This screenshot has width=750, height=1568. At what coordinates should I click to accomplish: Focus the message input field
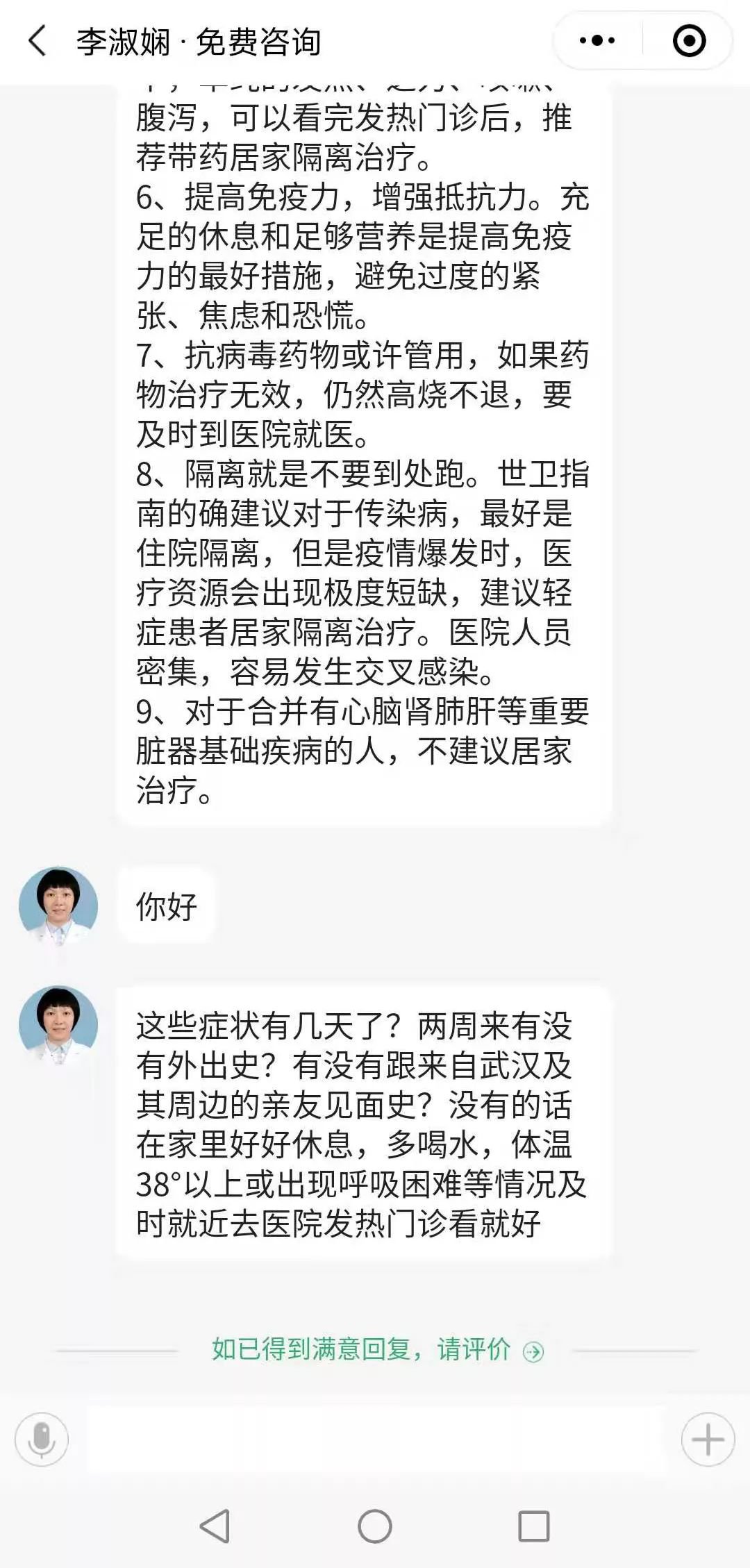(x=375, y=1439)
